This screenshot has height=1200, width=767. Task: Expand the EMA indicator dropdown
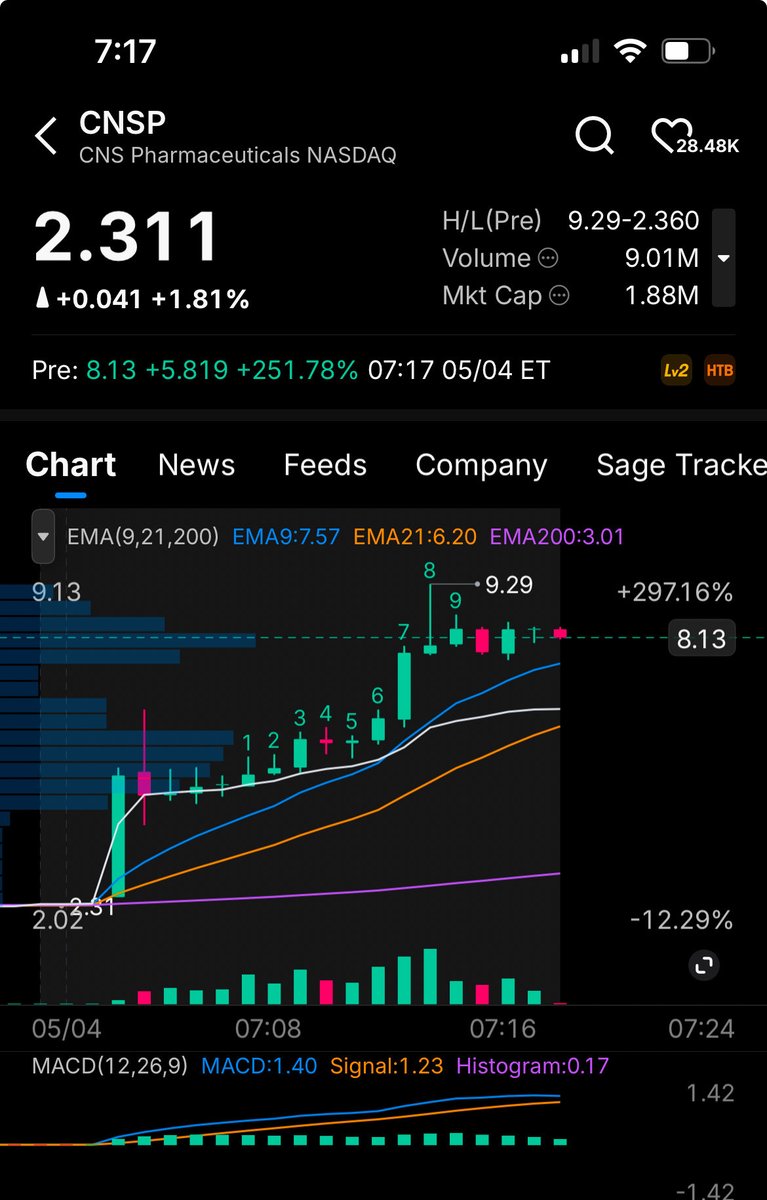point(43,536)
